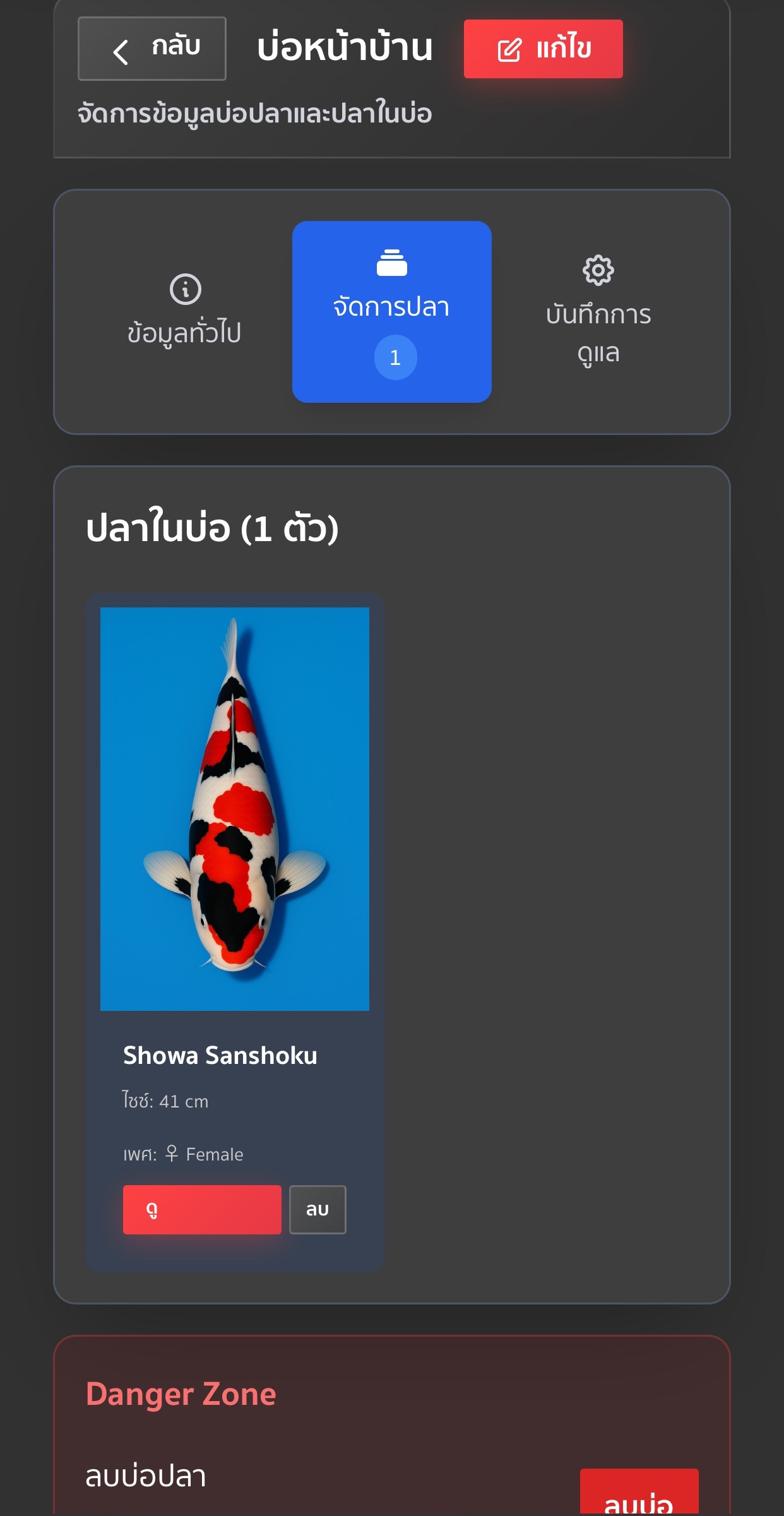The image size is (784, 1516).
Task: Go back using the กลับ button
Action: [x=151, y=49]
